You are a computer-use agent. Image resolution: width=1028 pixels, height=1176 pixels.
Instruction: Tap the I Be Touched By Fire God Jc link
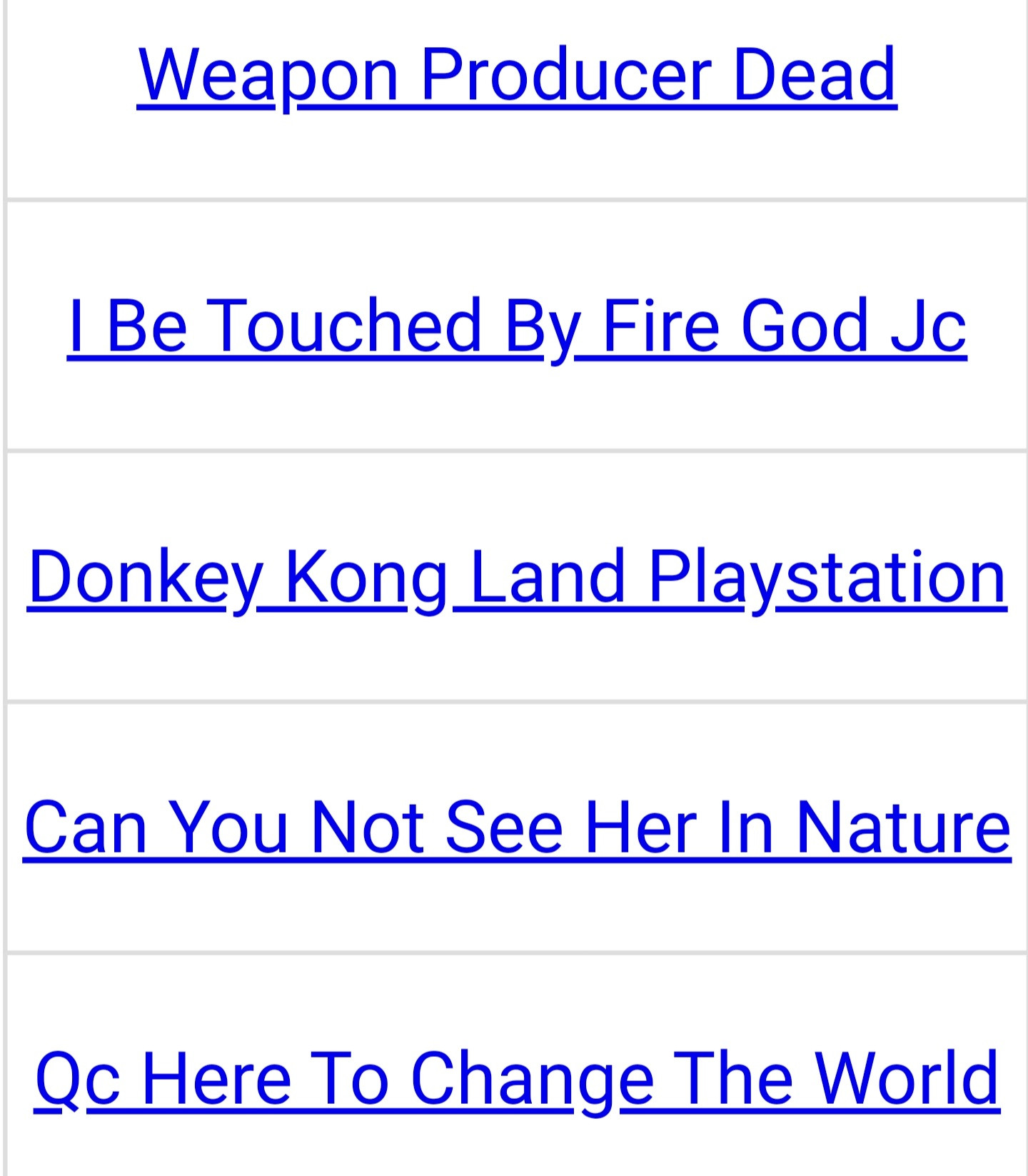coord(516,326)
